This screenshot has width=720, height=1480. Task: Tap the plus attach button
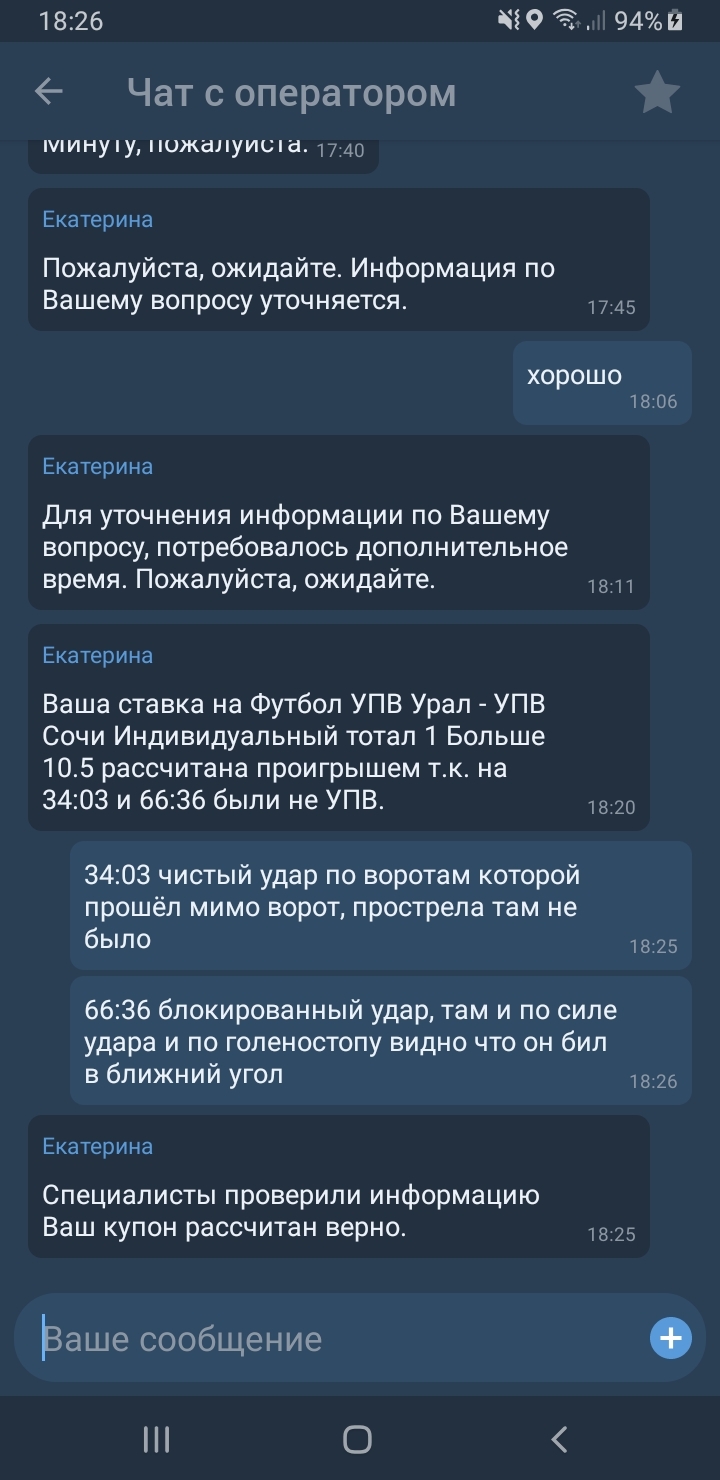[x=670, y=1338]
